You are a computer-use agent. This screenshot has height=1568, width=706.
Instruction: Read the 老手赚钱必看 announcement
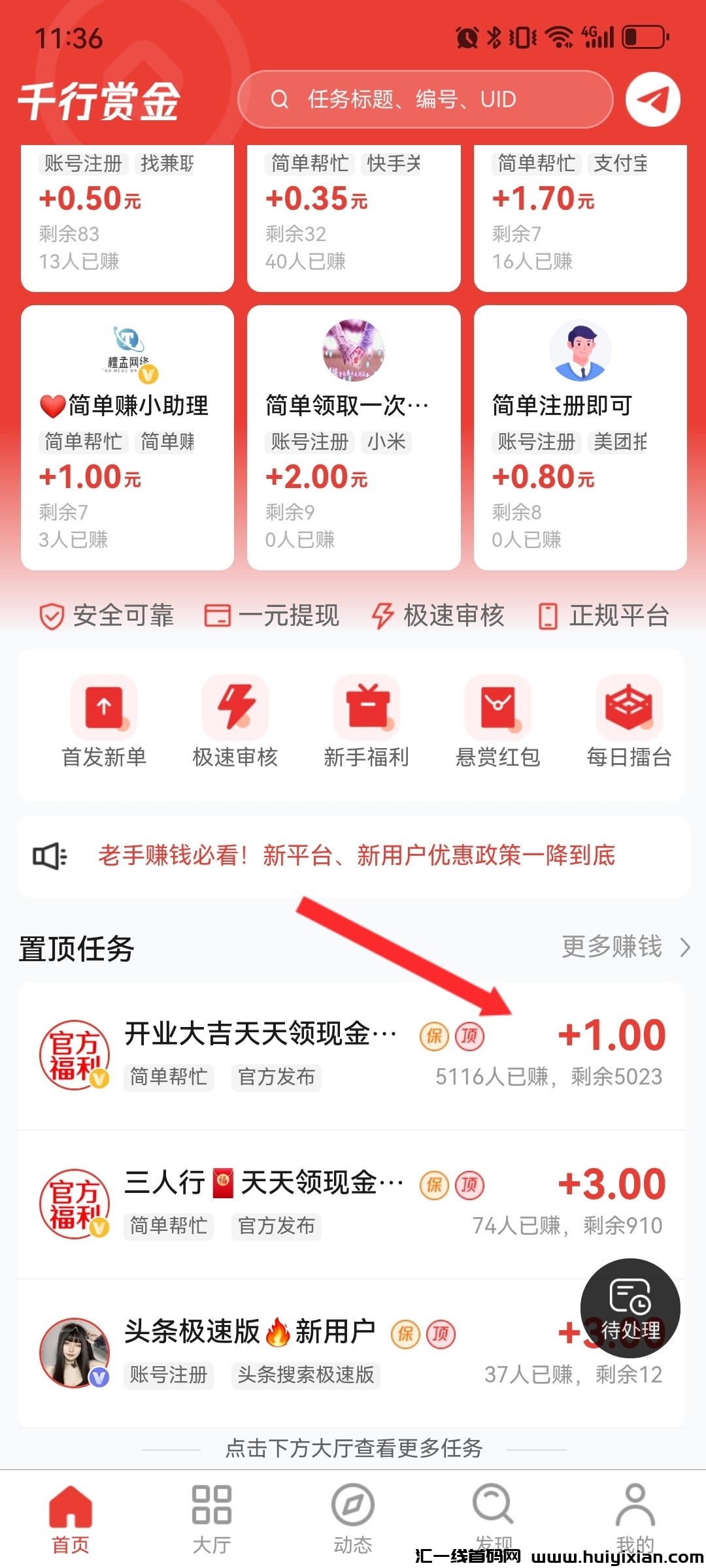[x=356, y=855]
